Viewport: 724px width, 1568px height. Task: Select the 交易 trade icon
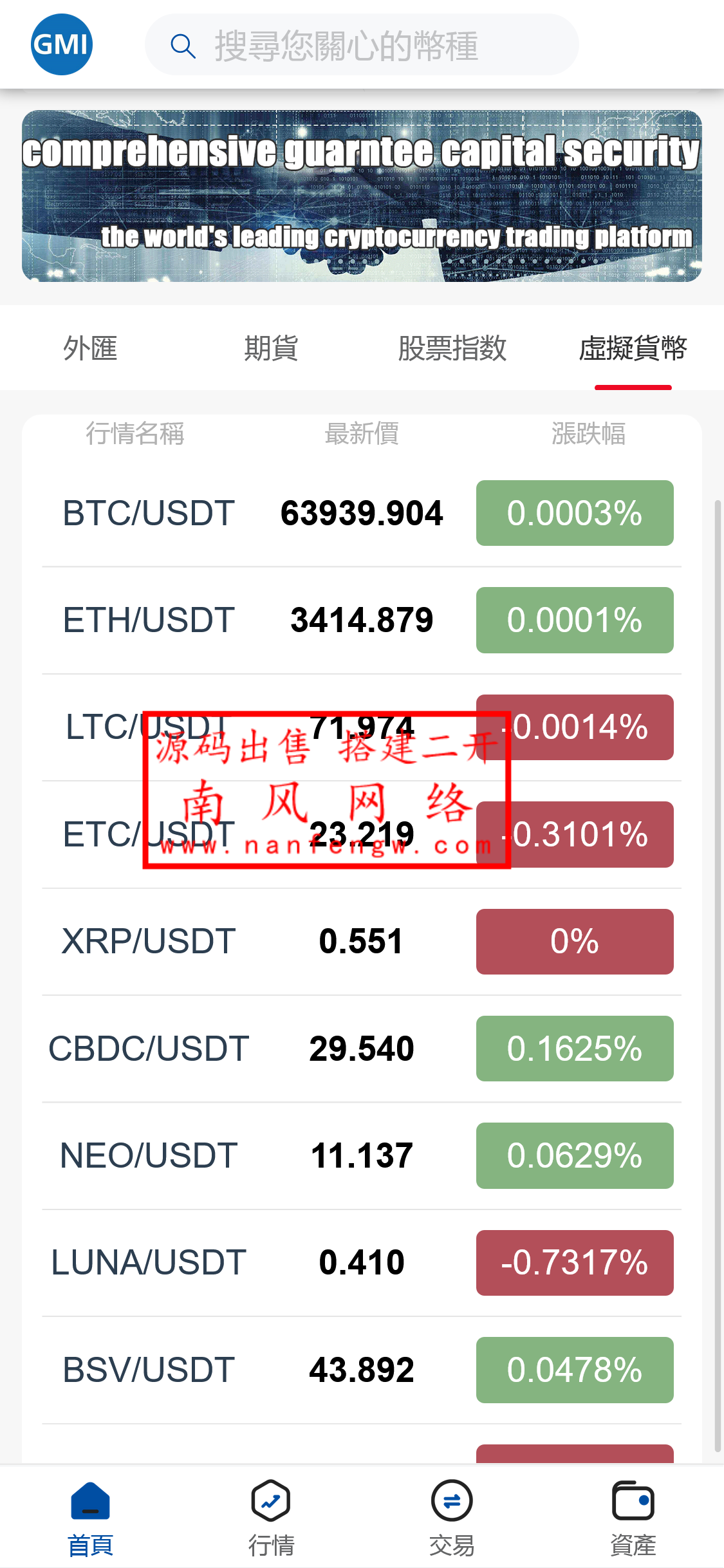click(452, 1500)
